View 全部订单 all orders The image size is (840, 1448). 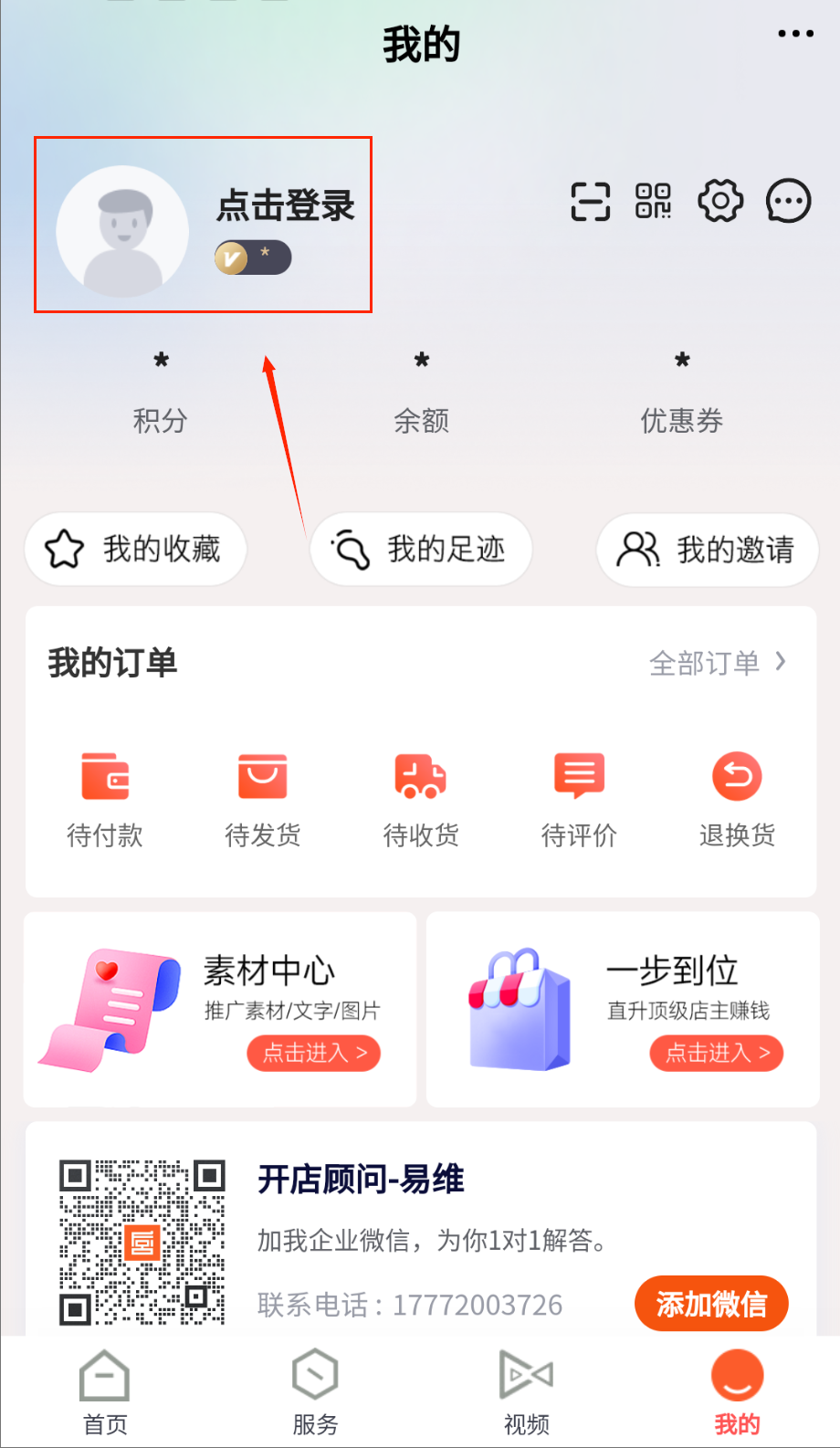717,663
